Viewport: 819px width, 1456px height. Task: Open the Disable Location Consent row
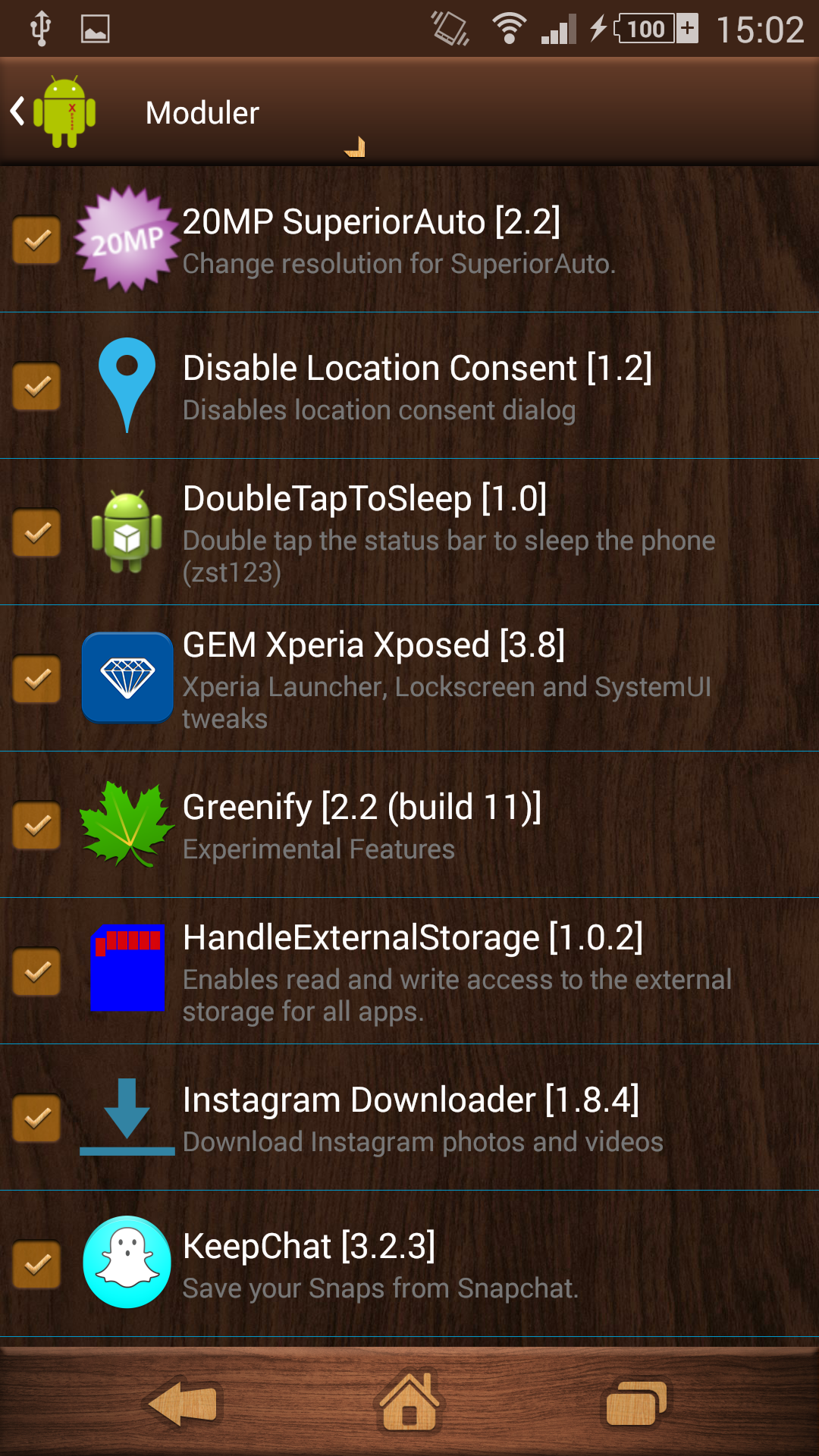tap(409, 386)
